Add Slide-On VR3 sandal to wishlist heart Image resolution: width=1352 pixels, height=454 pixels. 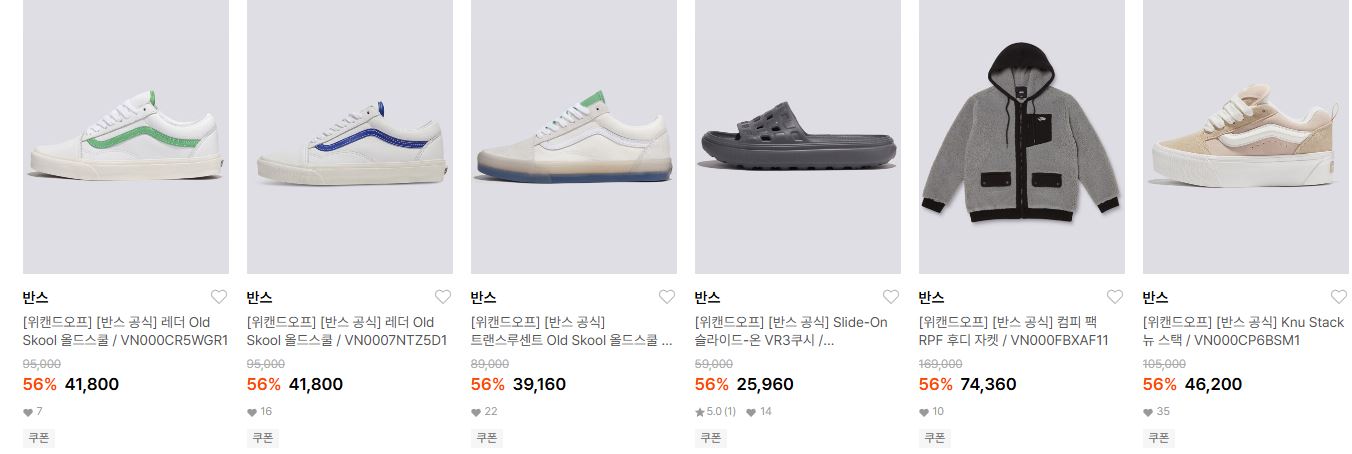pos(891,297)
